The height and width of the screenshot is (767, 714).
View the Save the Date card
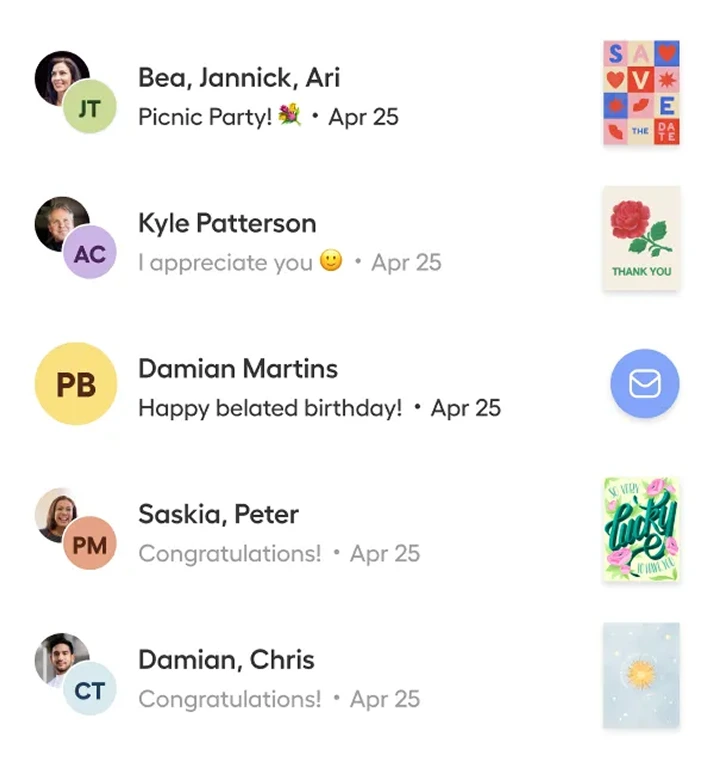[x=641, y=93]
